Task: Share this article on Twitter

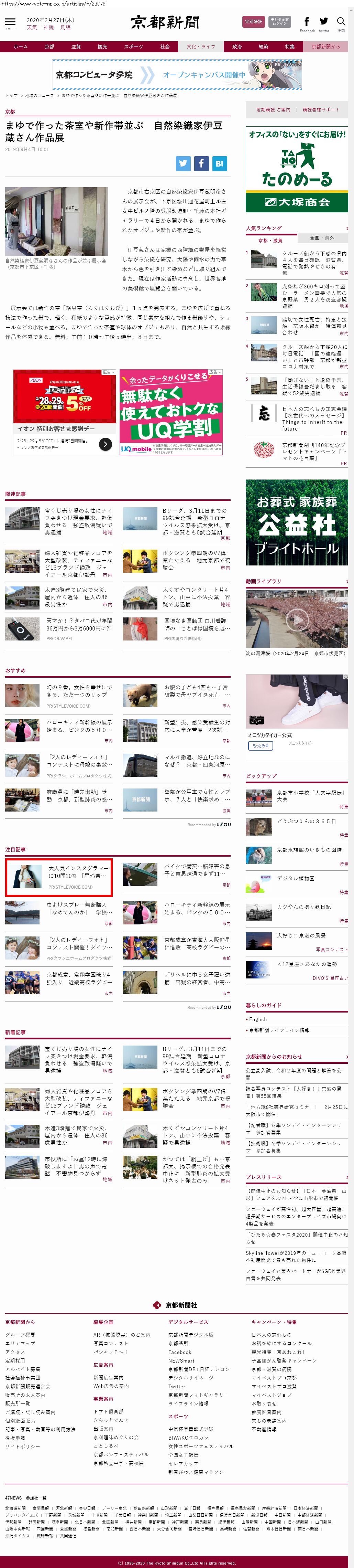Action: [182, 163]
